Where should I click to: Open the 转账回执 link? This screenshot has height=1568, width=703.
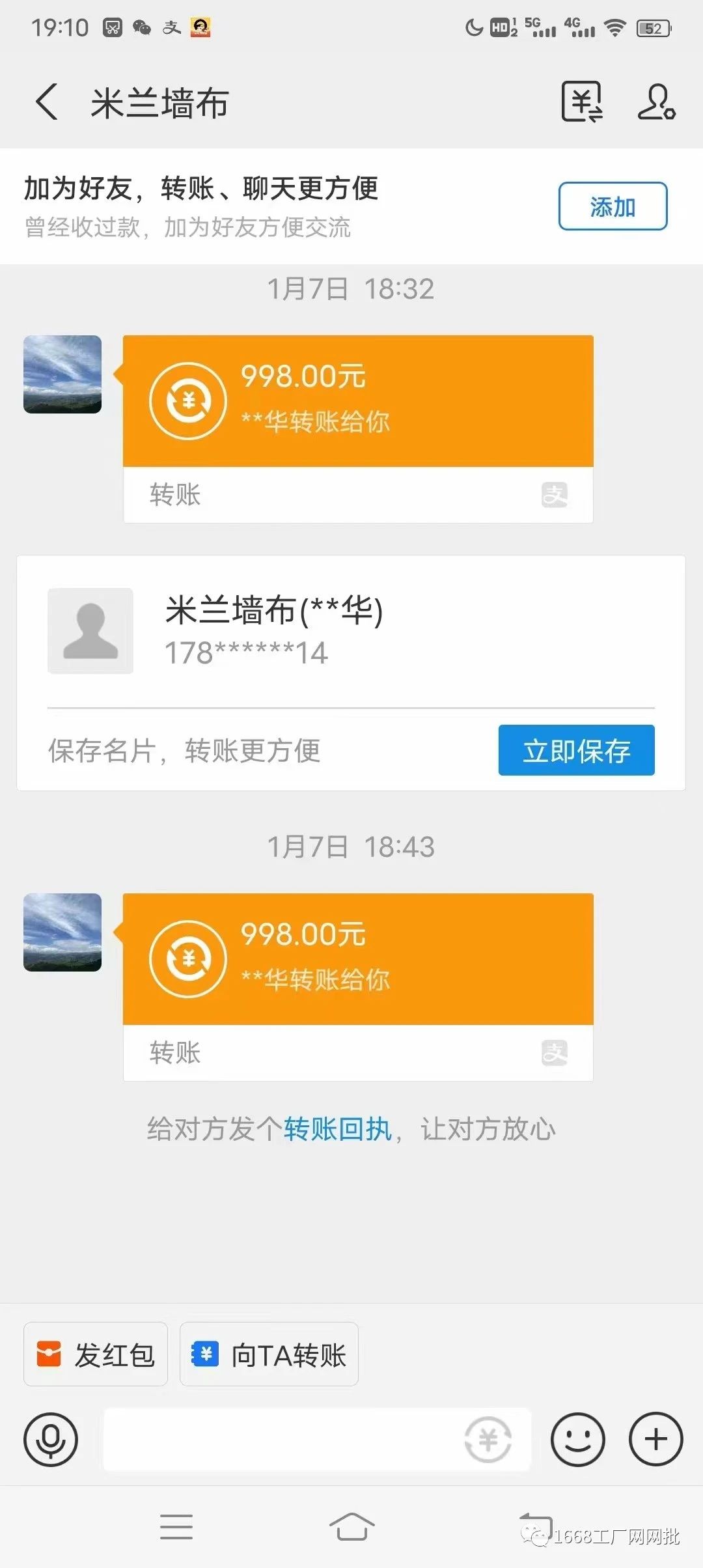click(337, 1129)
